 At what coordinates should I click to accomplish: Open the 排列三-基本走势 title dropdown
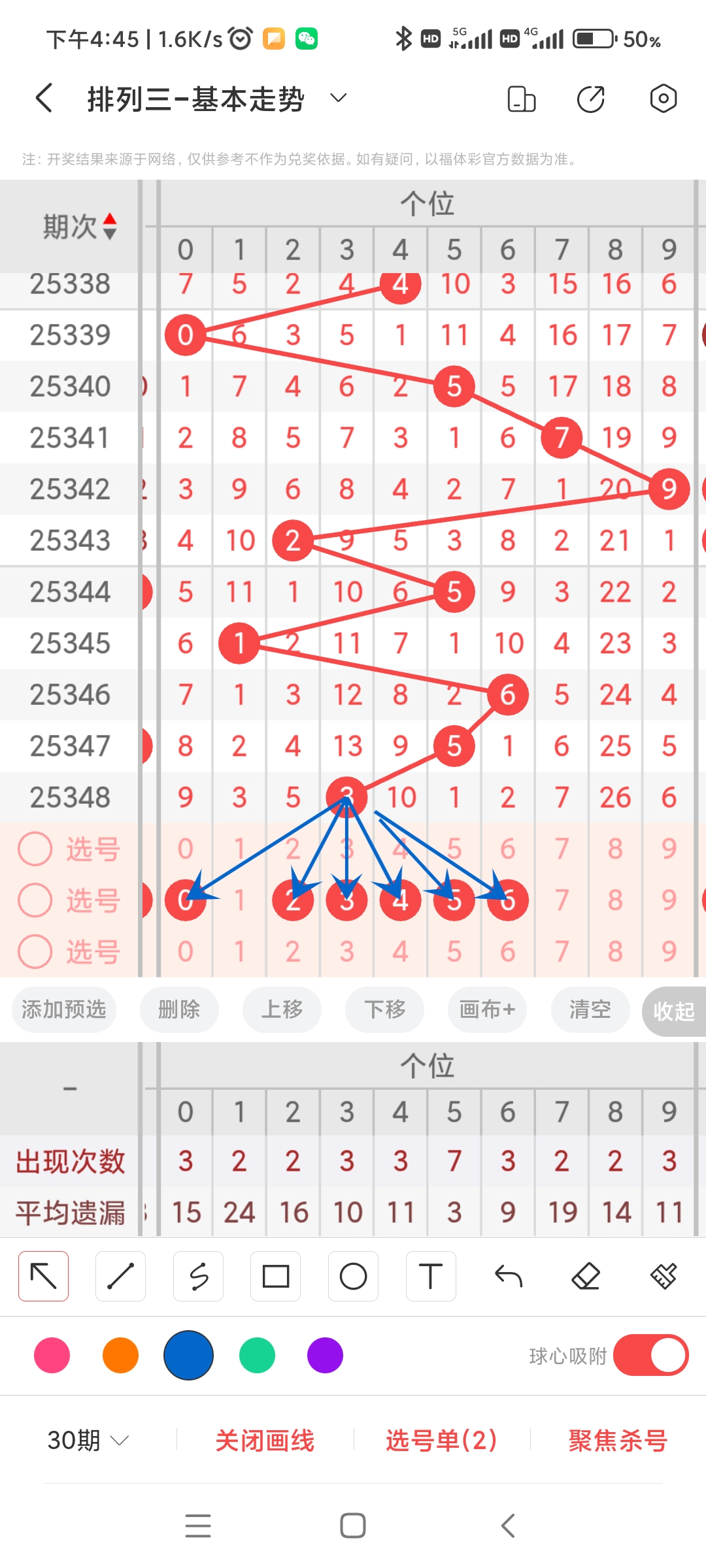pos(337,98)
